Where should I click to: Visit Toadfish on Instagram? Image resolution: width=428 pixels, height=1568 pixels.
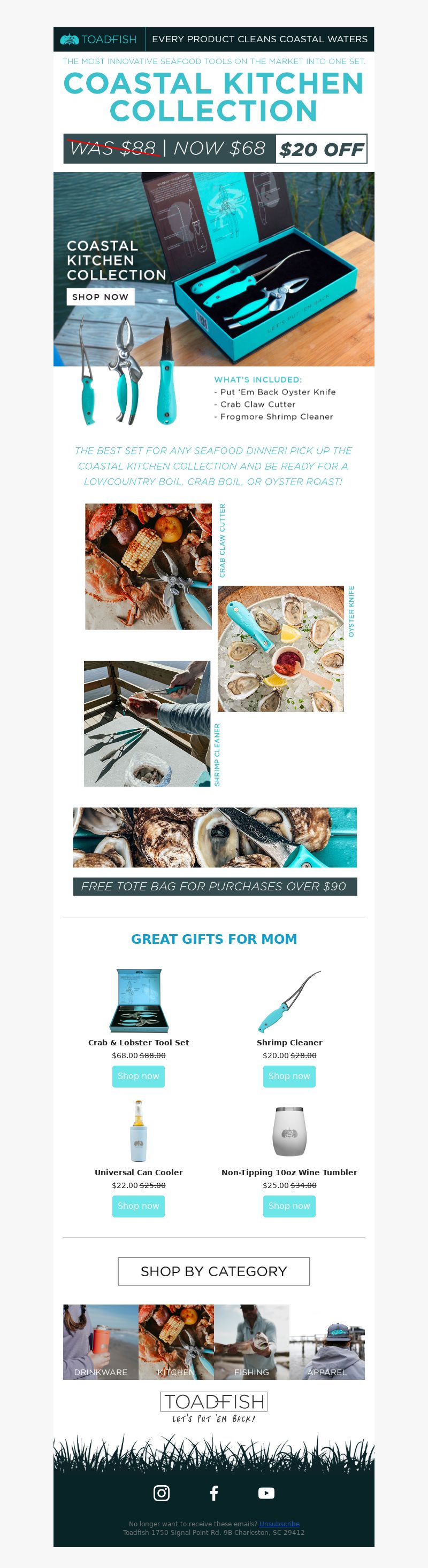[162, 1492]
